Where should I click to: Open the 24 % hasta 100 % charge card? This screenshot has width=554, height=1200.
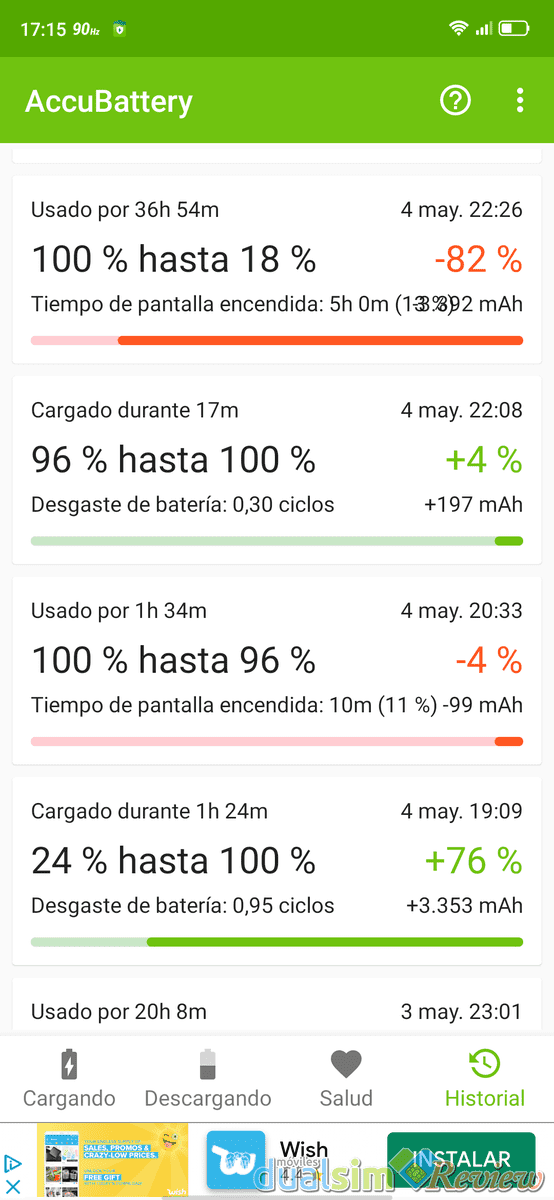277,871
